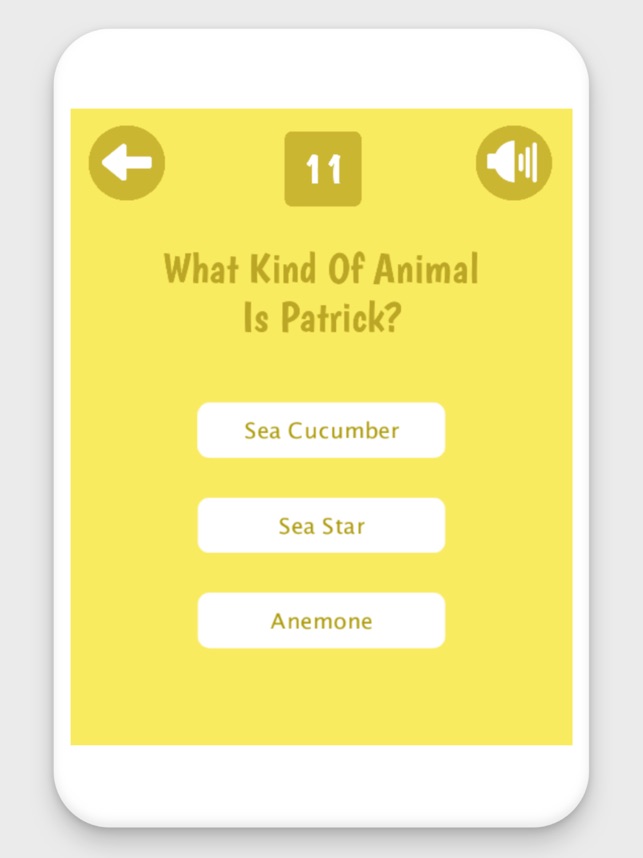The height and width of the screenshot is (858, 643).
Task: Go back with the arrow button
Action: pos(126,163)
